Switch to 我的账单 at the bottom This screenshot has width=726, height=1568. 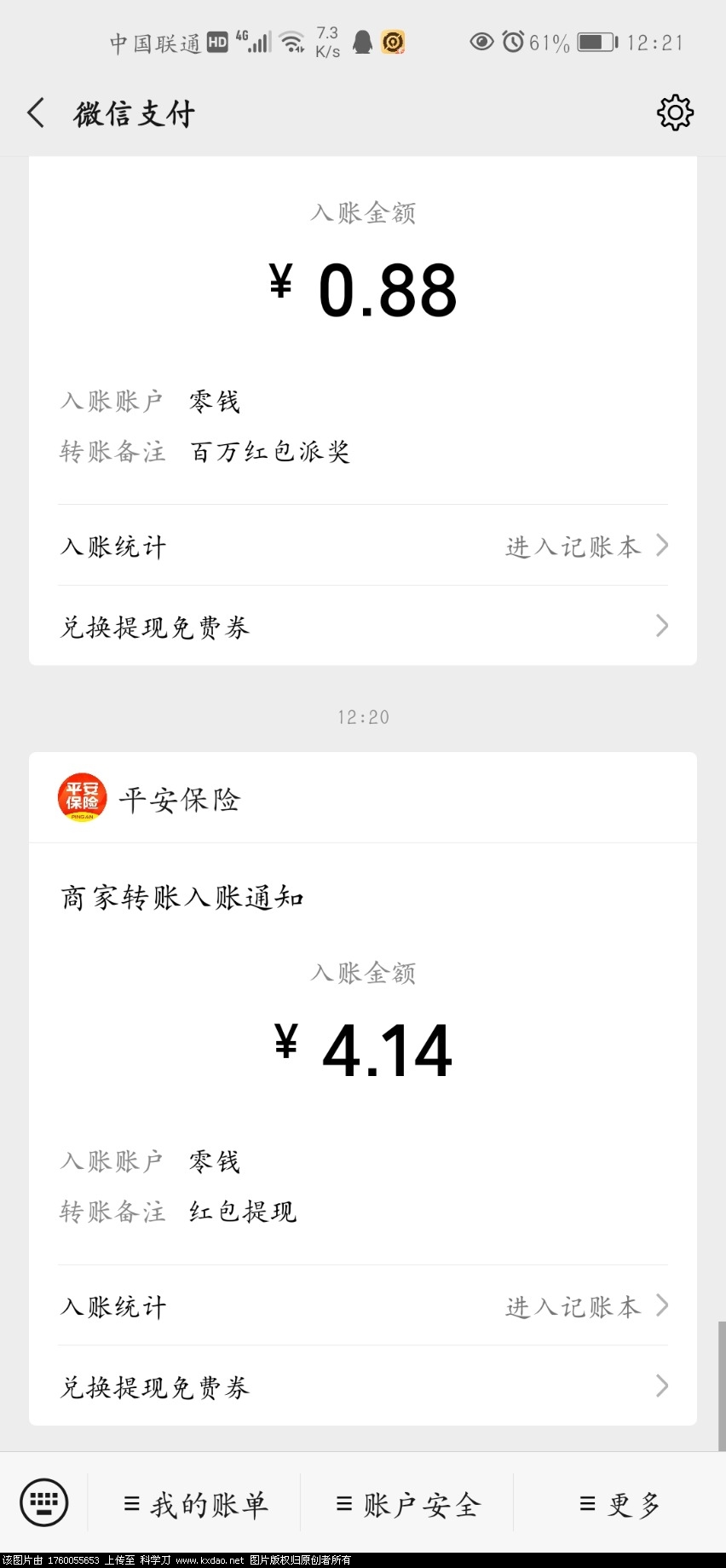tap(199, 1504)
